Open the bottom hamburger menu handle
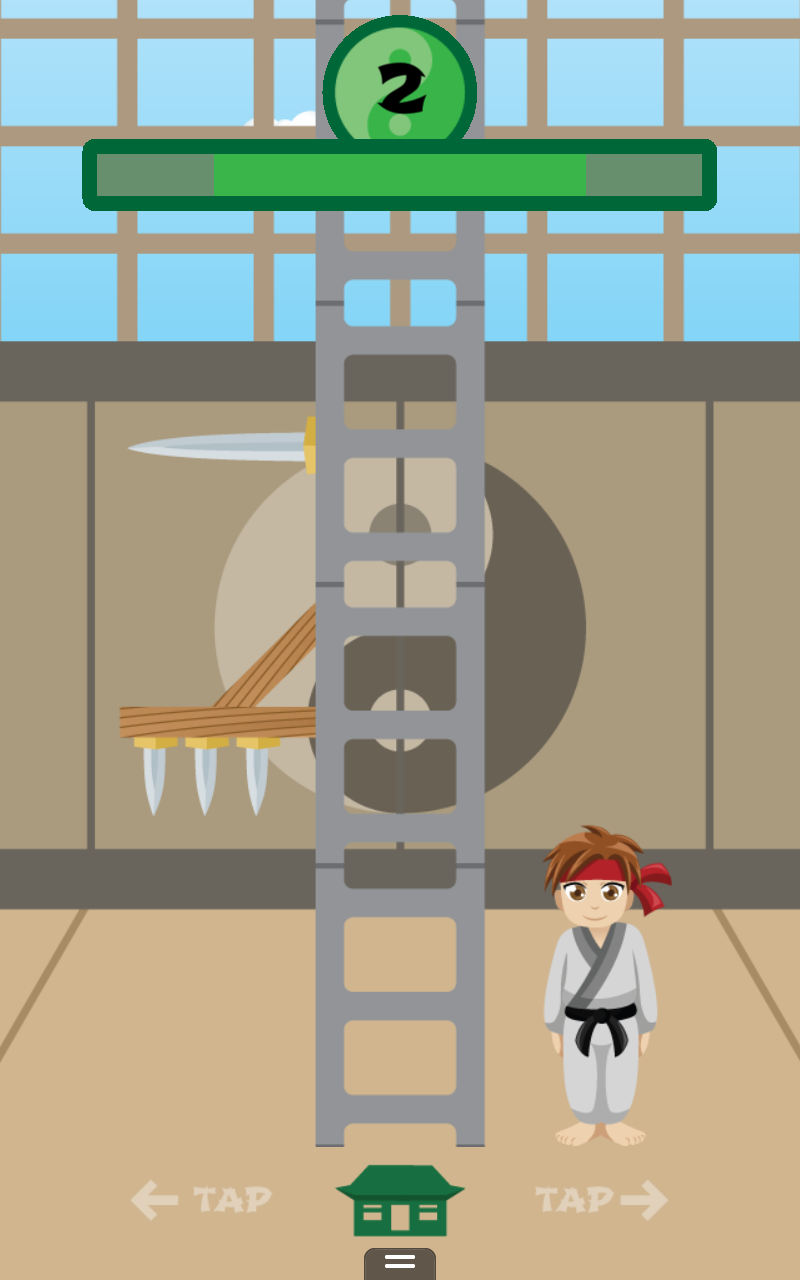The width and height of the screenshot is (800, 1280). pyautogui.click(x=400, y=1262)
